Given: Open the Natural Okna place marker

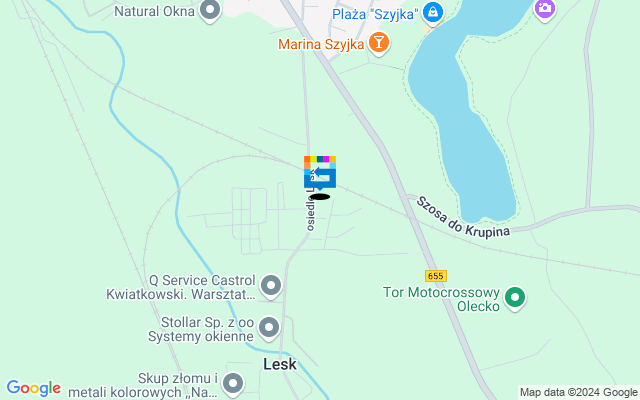Looking at the screenshot, I should pyautogui.click(x=210, y=12).
